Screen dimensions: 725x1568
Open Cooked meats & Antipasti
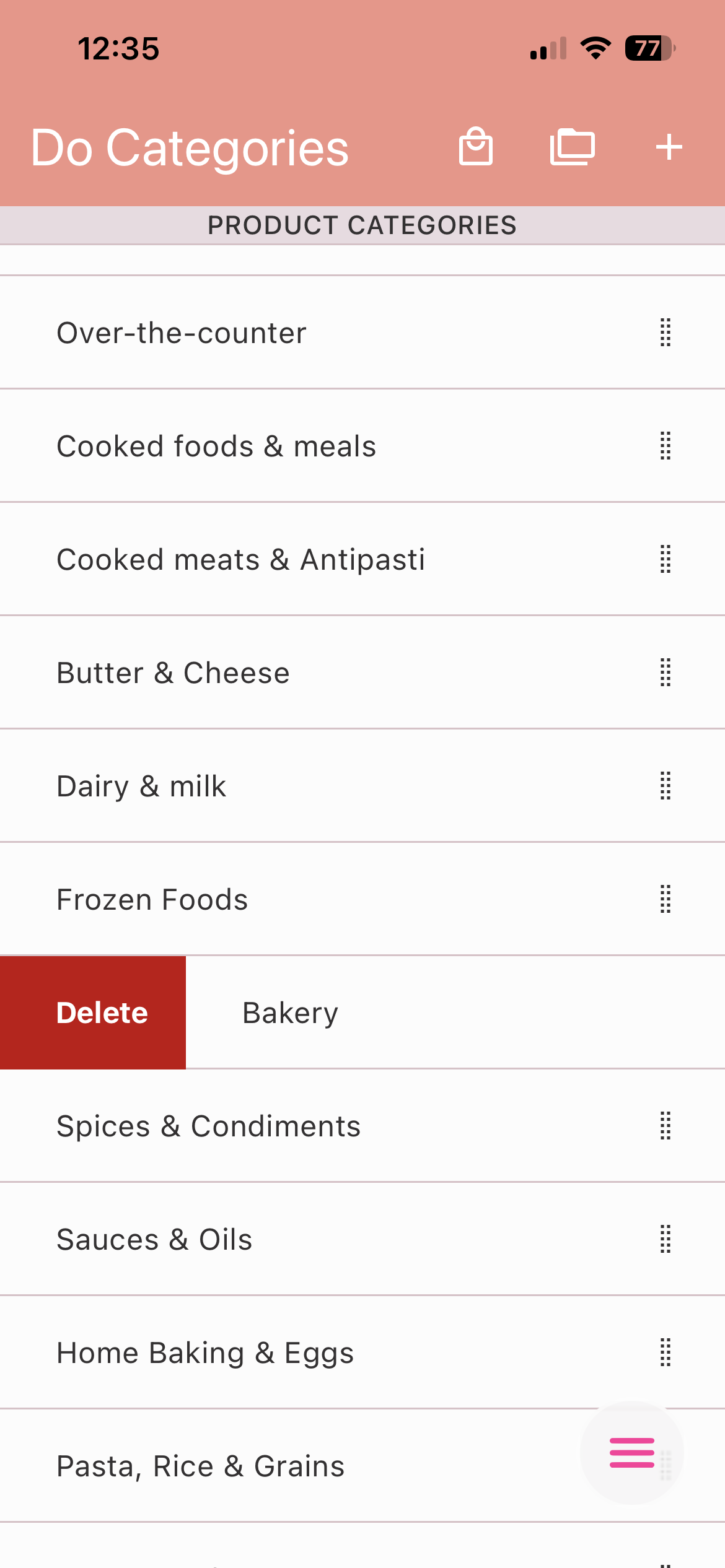coord(240,560)
